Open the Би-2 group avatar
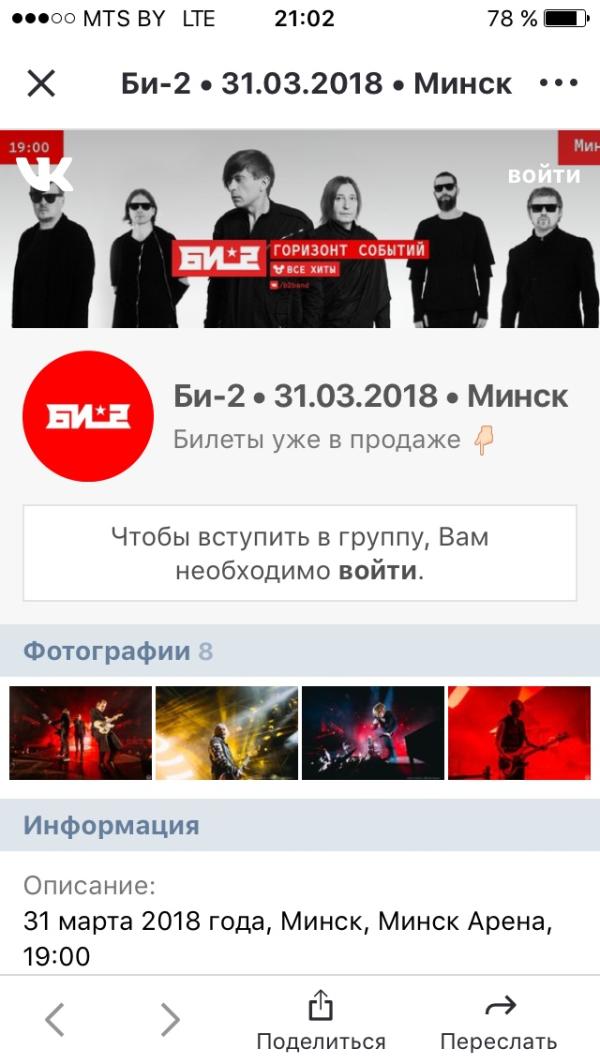 (88, 416)
